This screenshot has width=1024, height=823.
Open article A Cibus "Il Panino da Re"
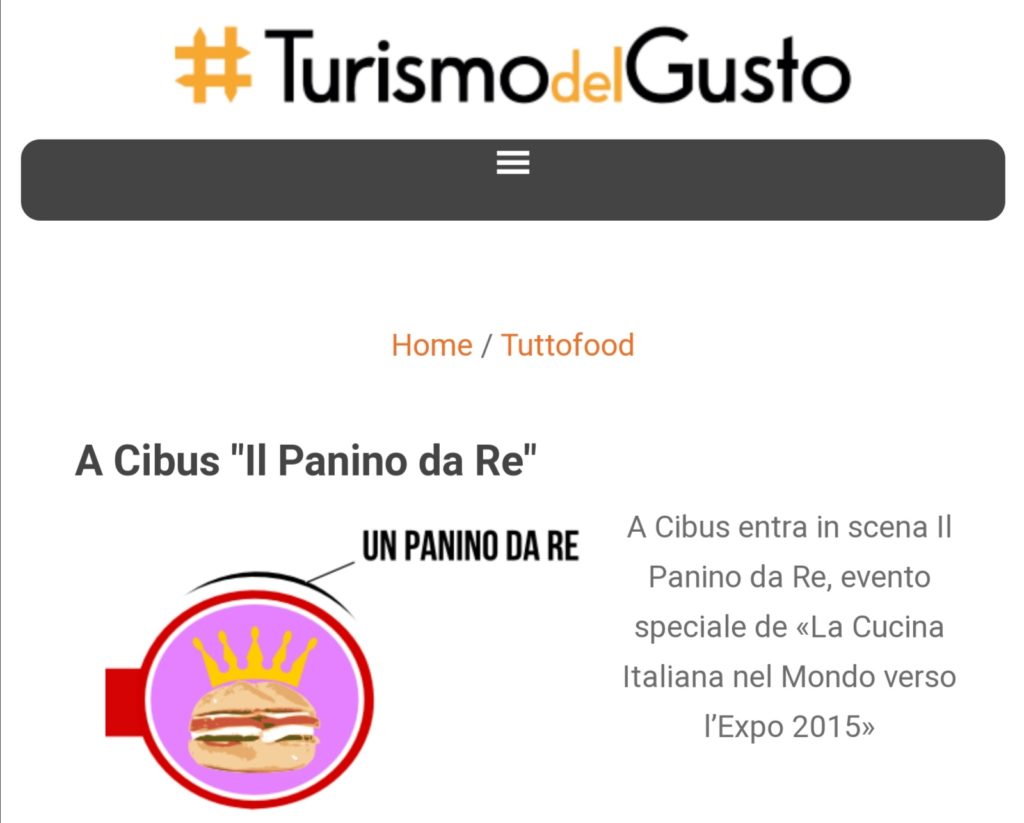[x=307, y=462]
